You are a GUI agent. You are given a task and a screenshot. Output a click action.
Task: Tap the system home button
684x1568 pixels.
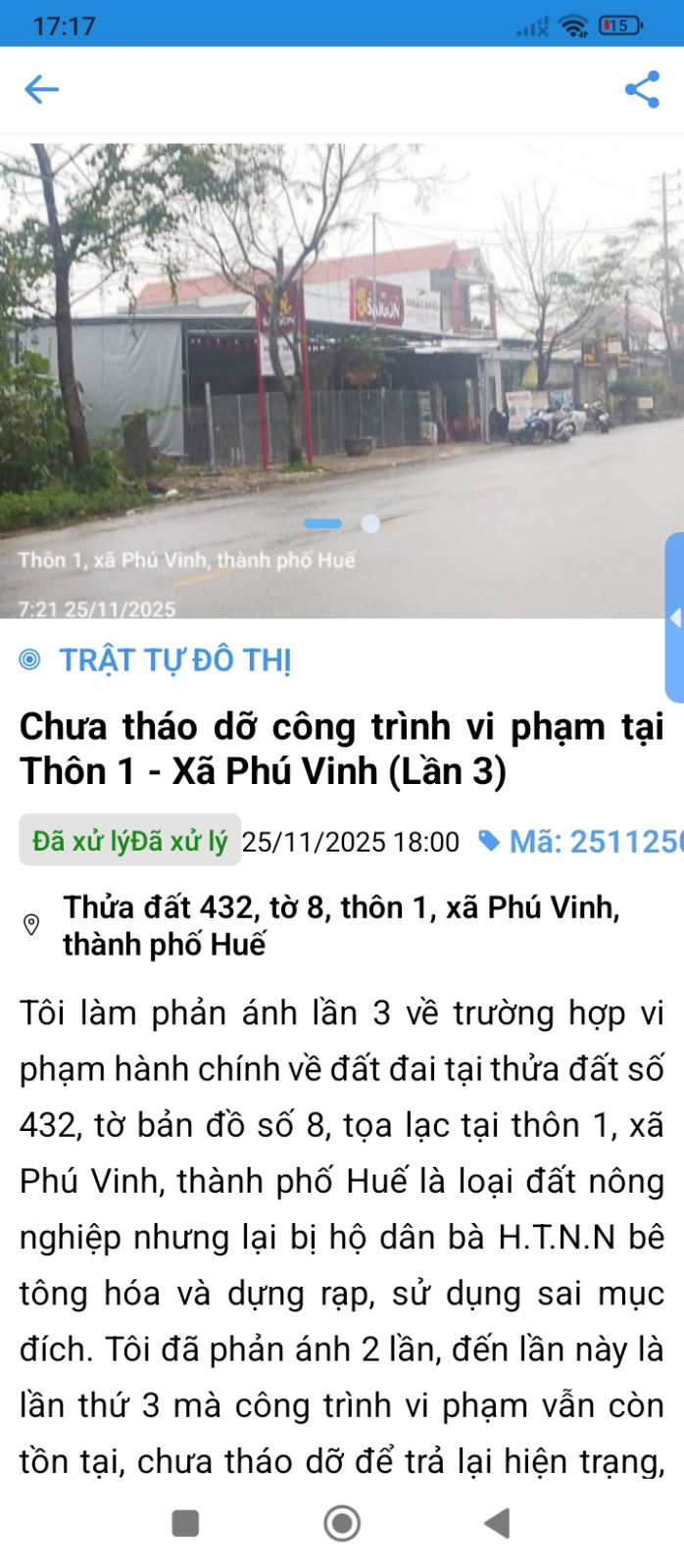point(342,1523)
